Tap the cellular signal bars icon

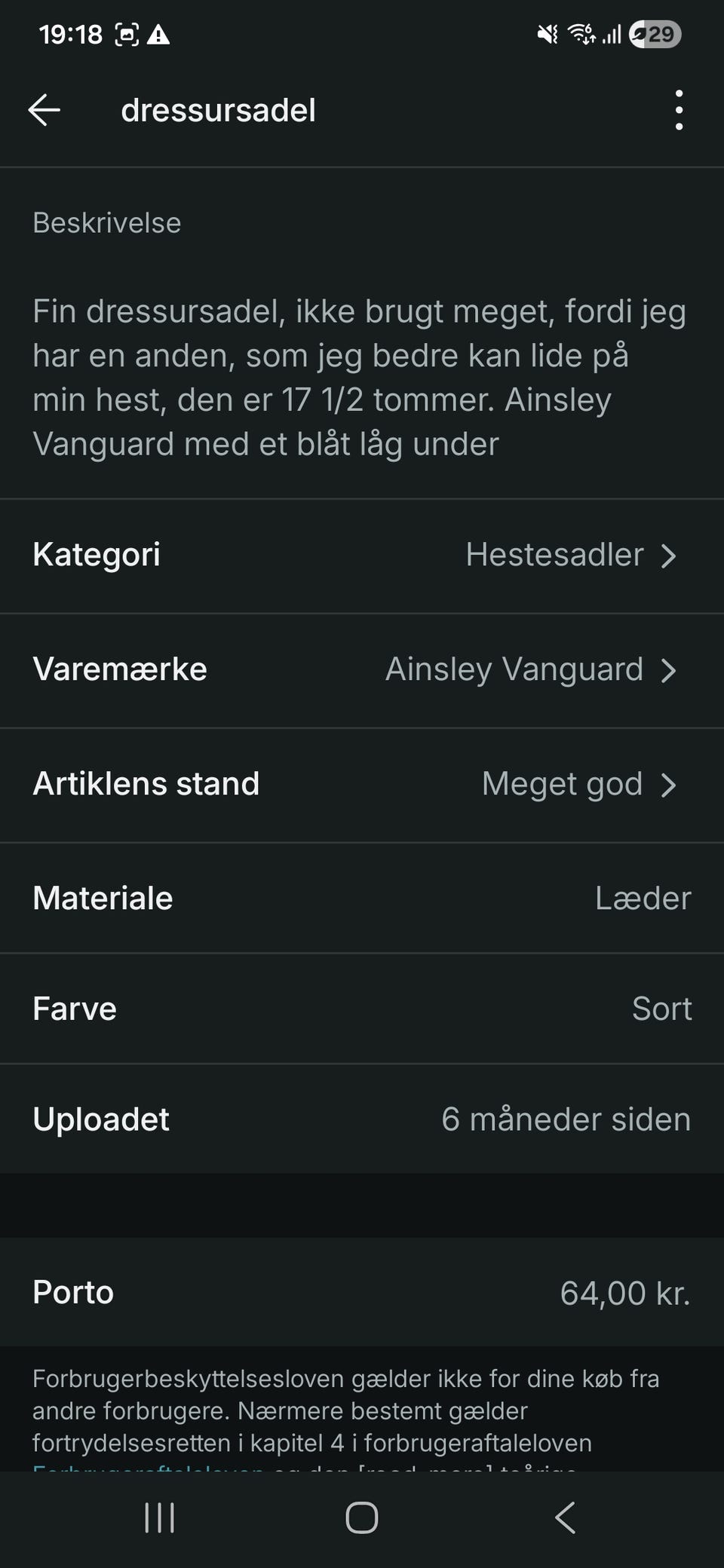(611, 33)
